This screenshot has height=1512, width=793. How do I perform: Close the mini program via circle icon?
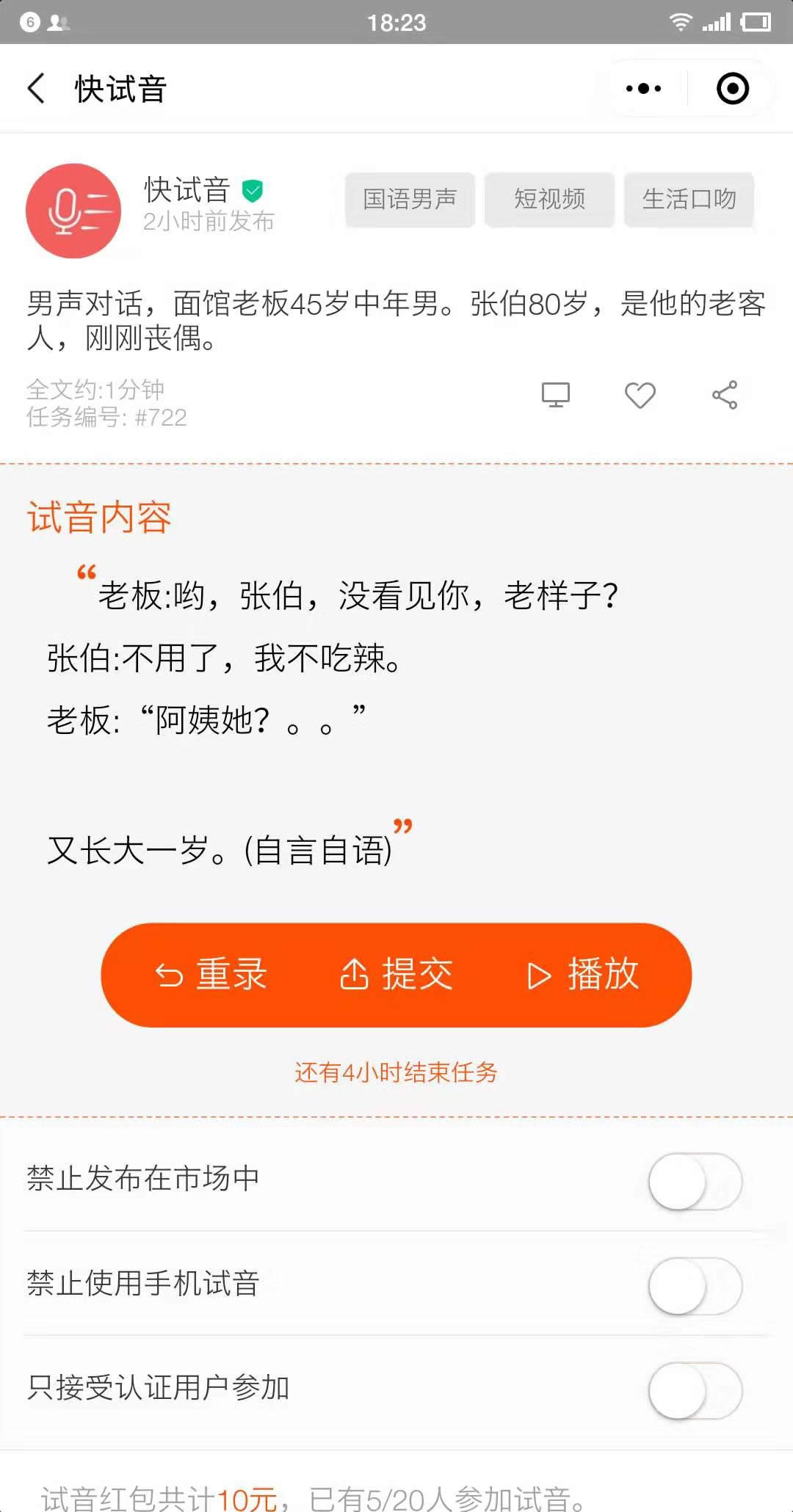point(732,89)
